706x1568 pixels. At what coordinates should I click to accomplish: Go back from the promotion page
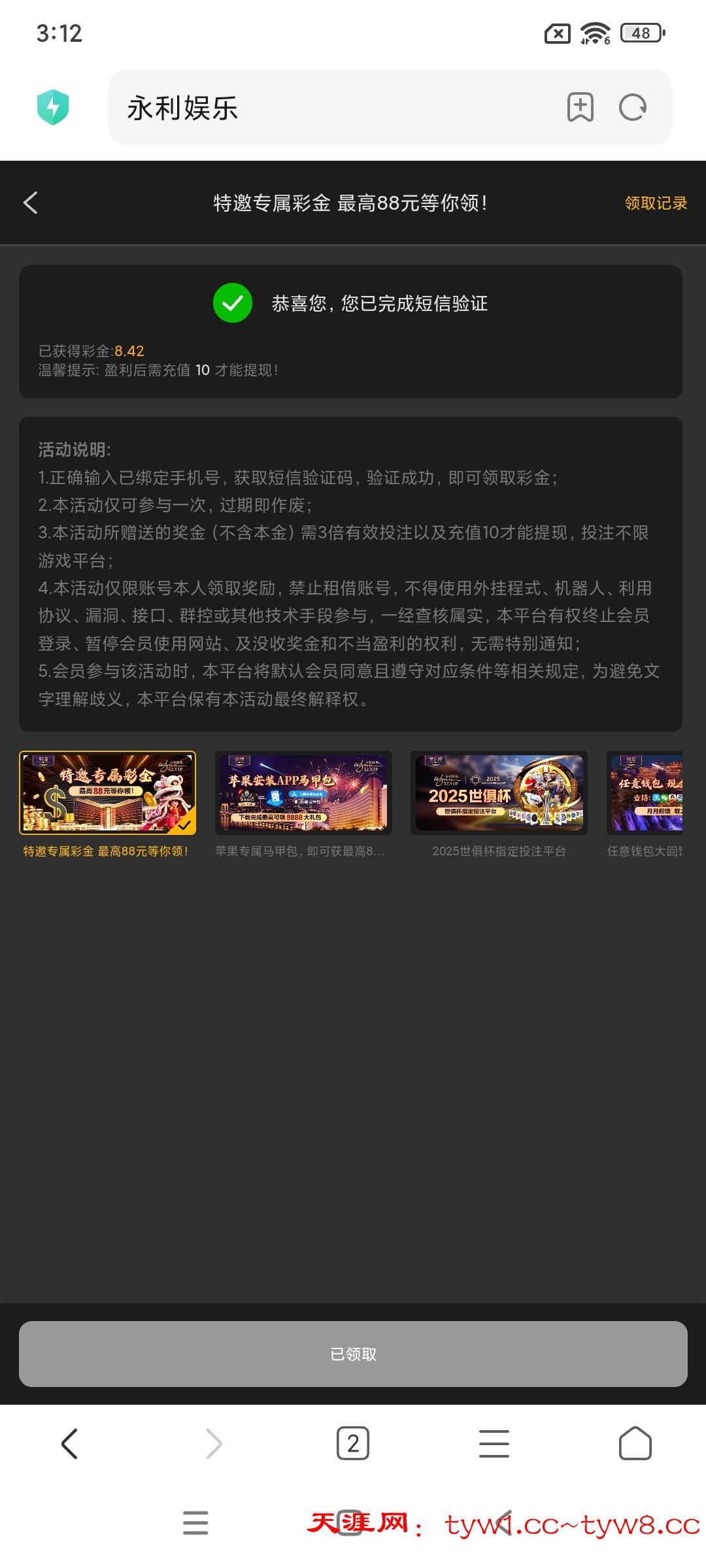31,203
